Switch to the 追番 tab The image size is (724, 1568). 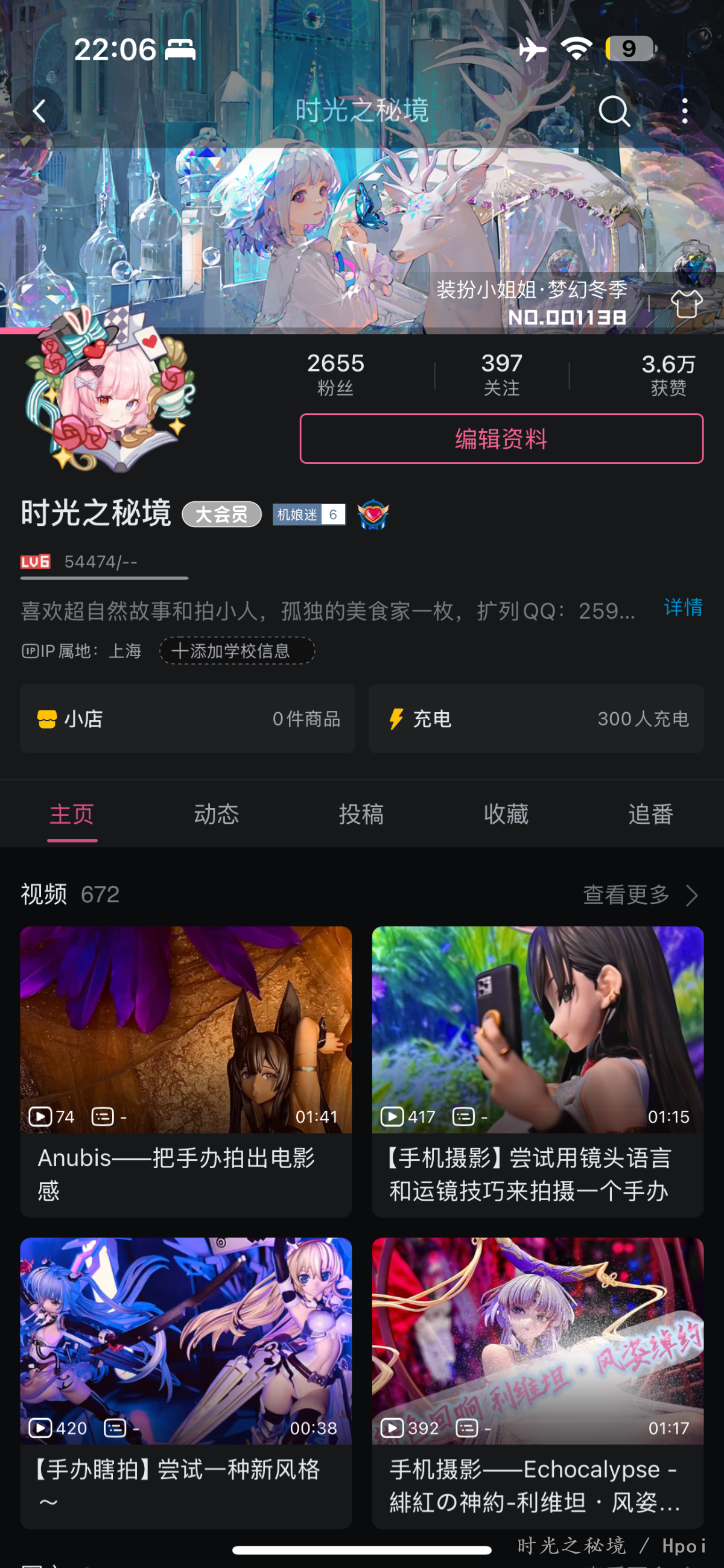(651, 814)
